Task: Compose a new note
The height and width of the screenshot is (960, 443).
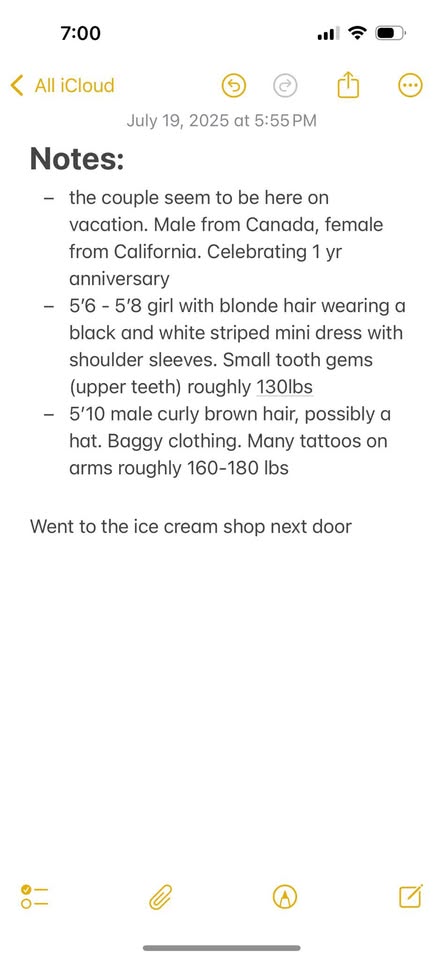Action: click(411, 896)
